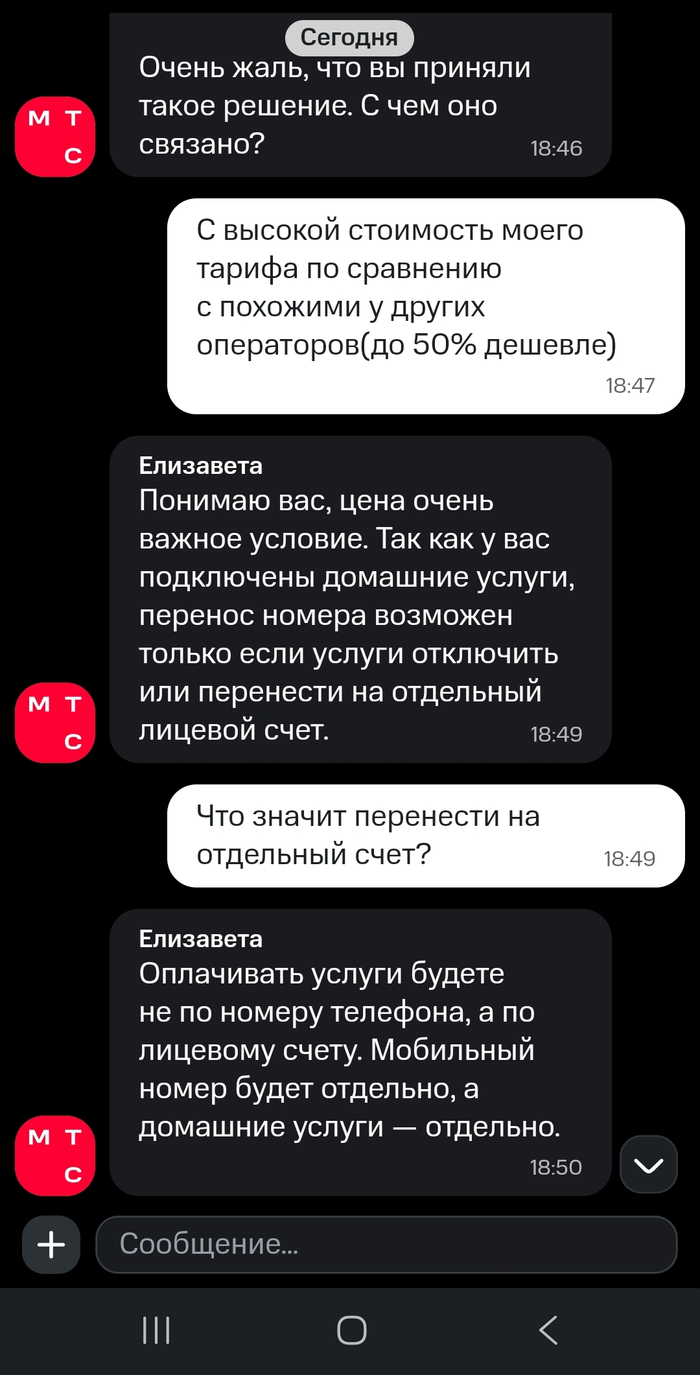700x1375 pixels.
Task: Focus the Сообщение message input field
Action: (386, 1244)
